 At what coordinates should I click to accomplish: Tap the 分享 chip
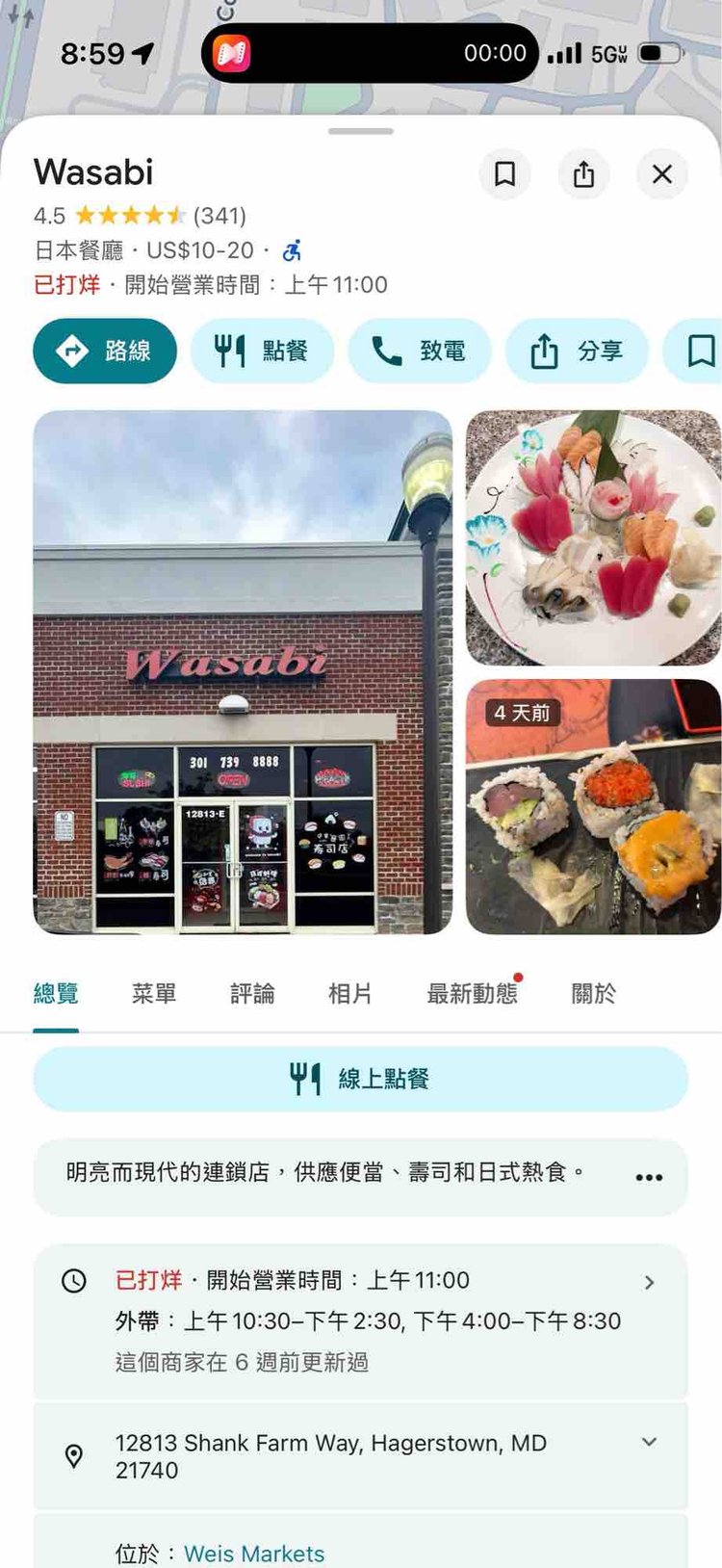pos(577,351)
